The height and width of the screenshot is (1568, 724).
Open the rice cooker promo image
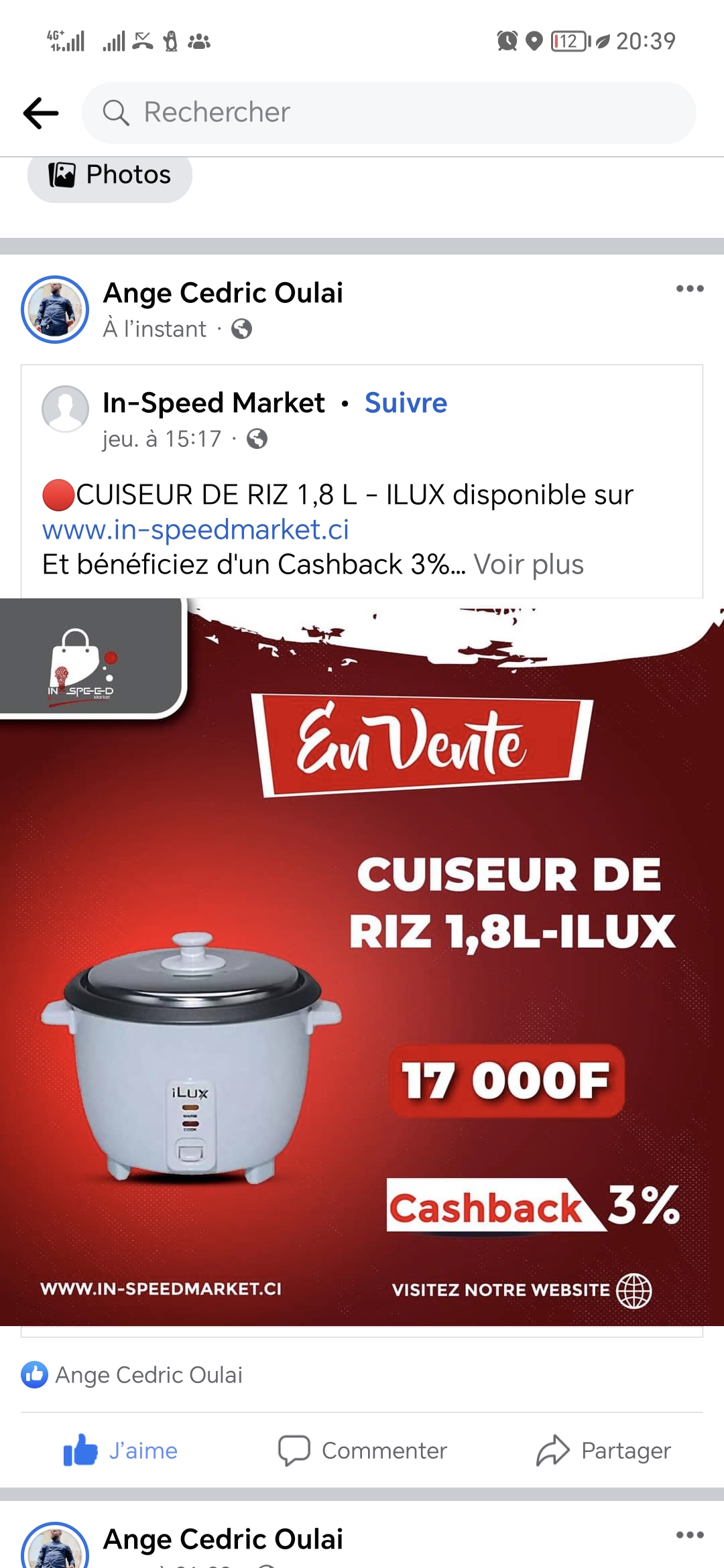[362, 962]
